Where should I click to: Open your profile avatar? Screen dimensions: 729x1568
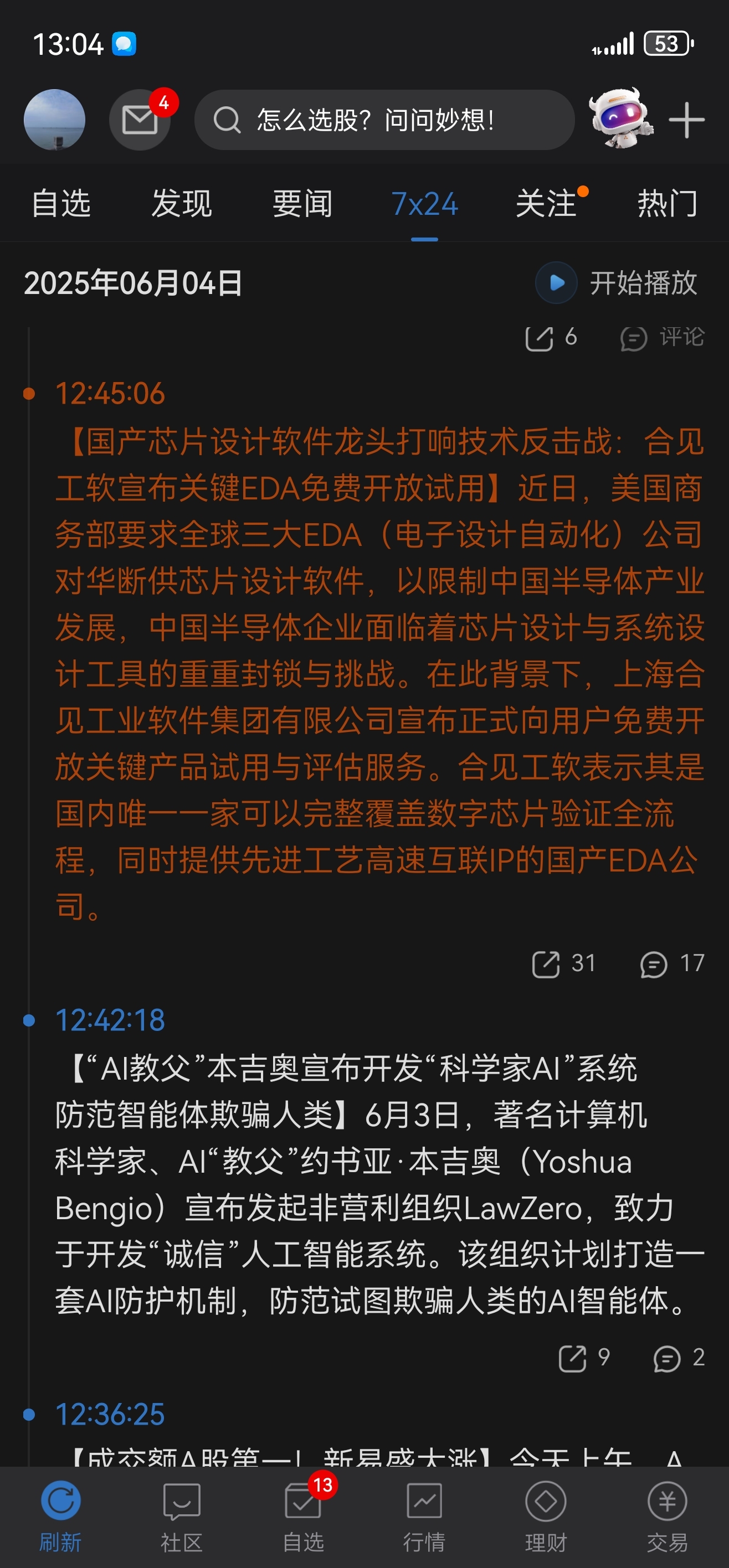[x=54, y=119]
